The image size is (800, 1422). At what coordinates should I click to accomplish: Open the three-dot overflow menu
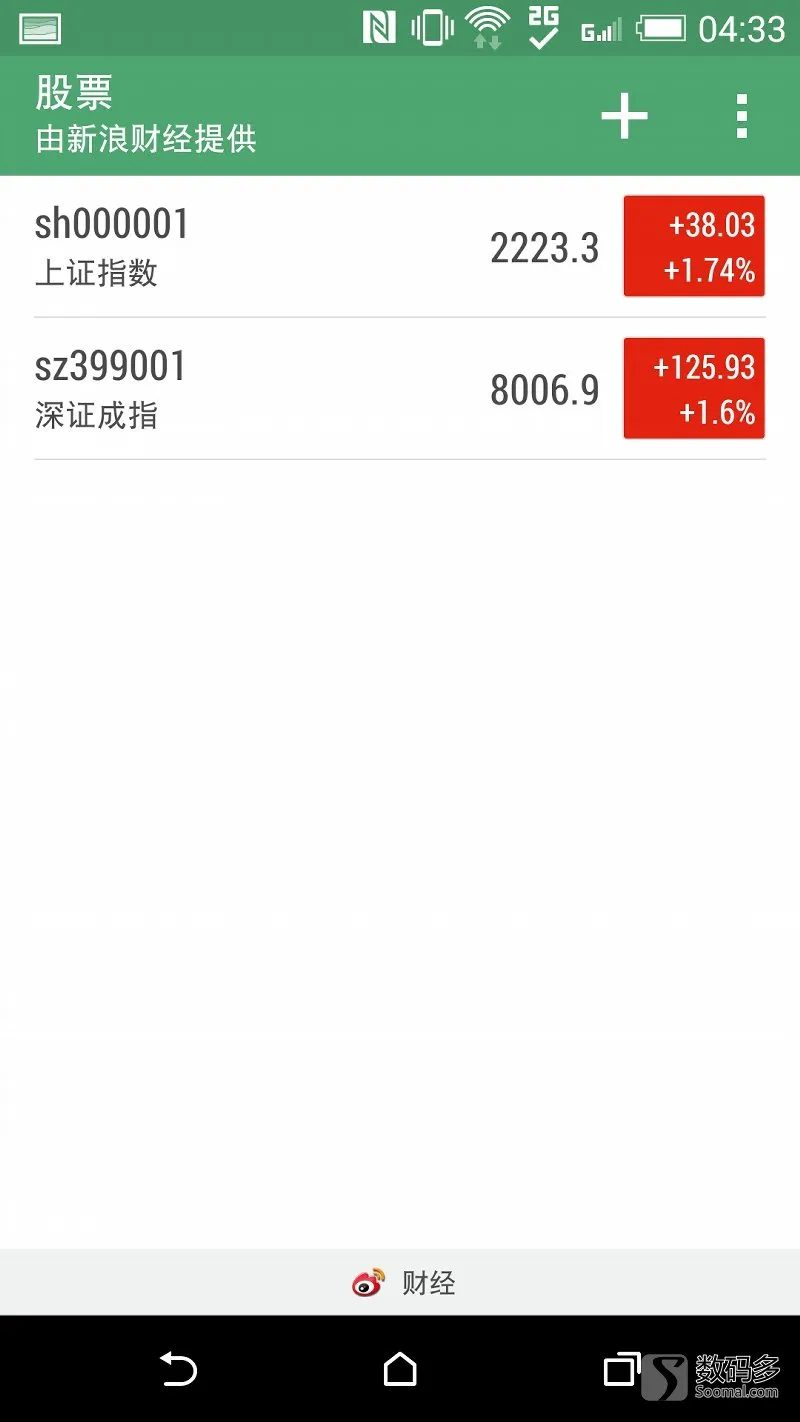pyautogui.click(x=741, y=116)
